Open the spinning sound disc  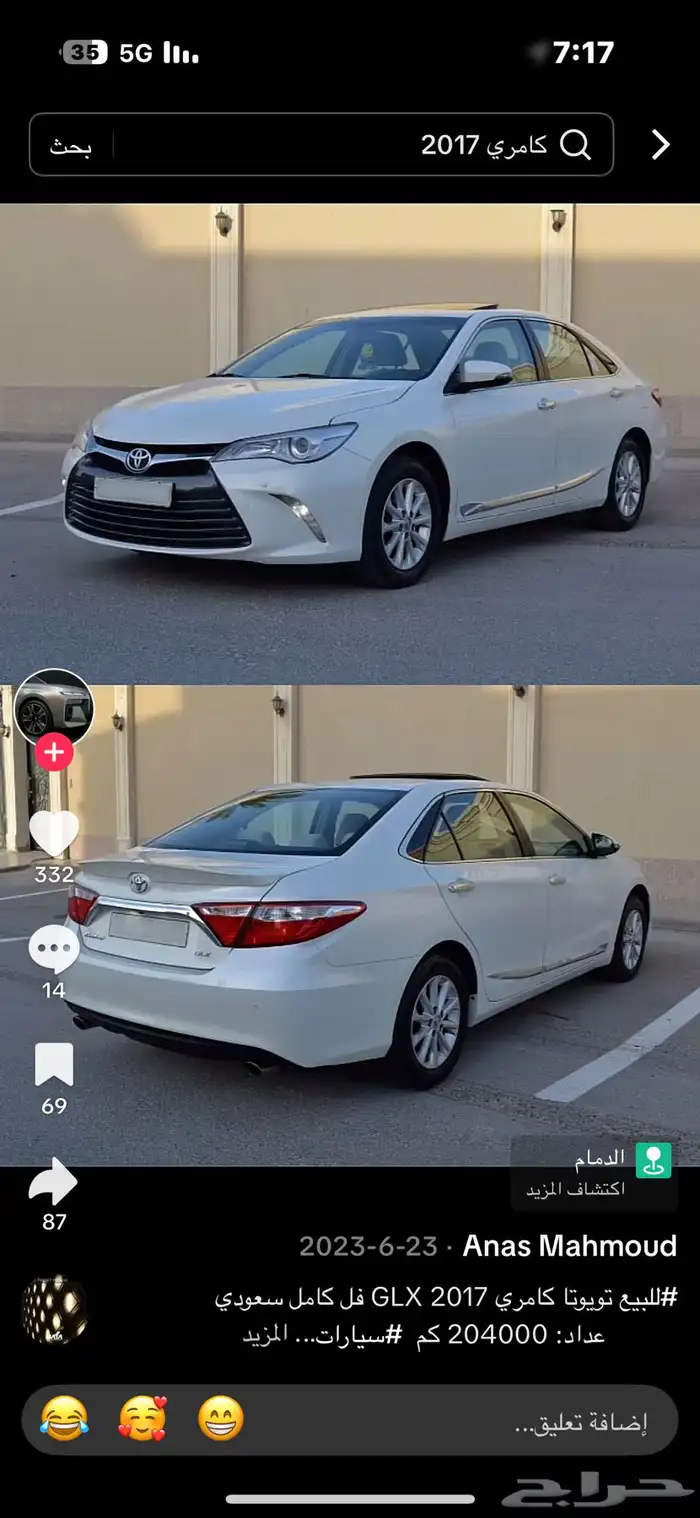tap(54, 1309)
